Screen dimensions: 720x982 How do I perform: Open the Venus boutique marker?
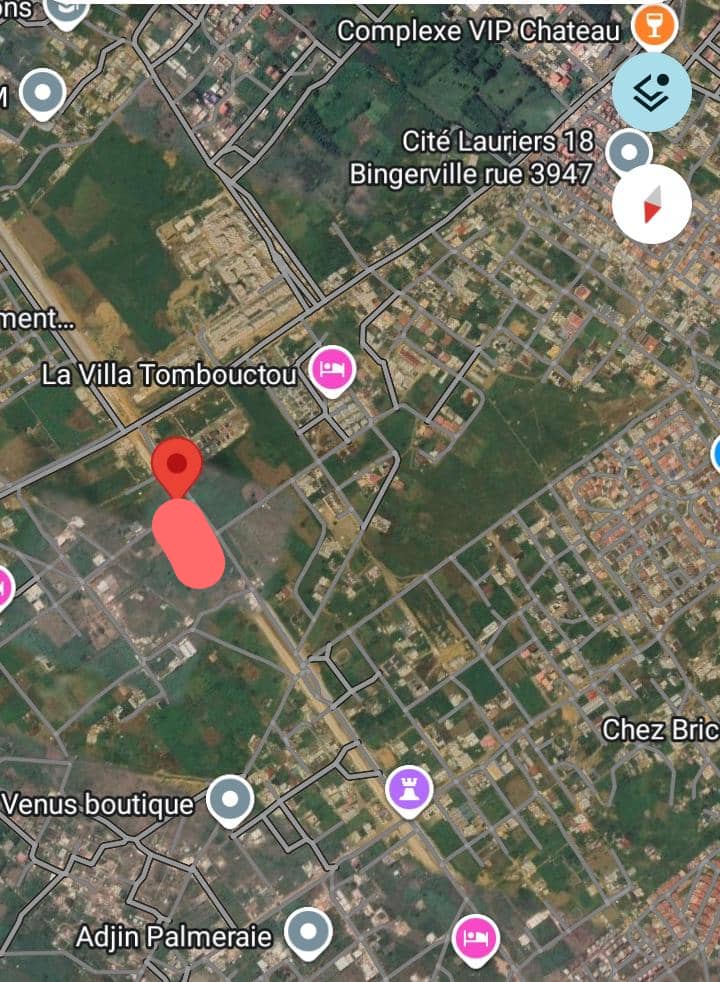click(x=231, y=799)
